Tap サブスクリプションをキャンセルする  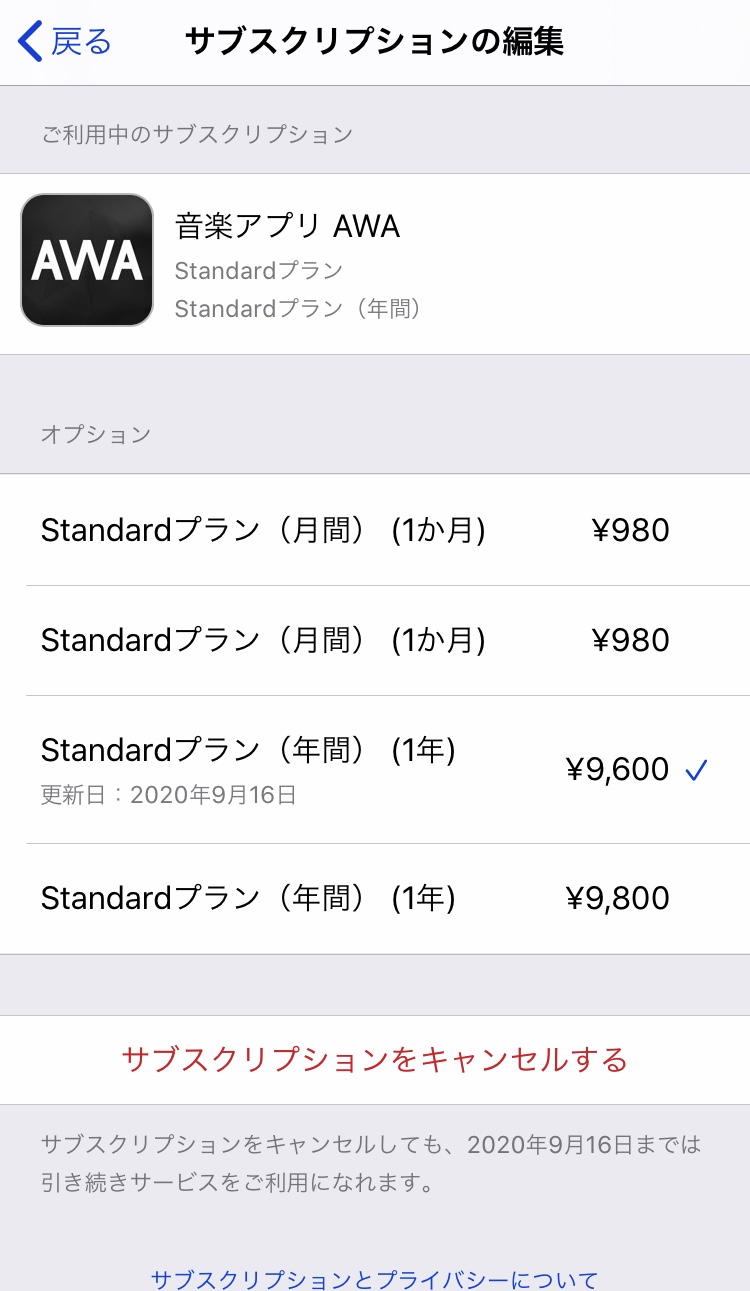[x=374, y=1060]
